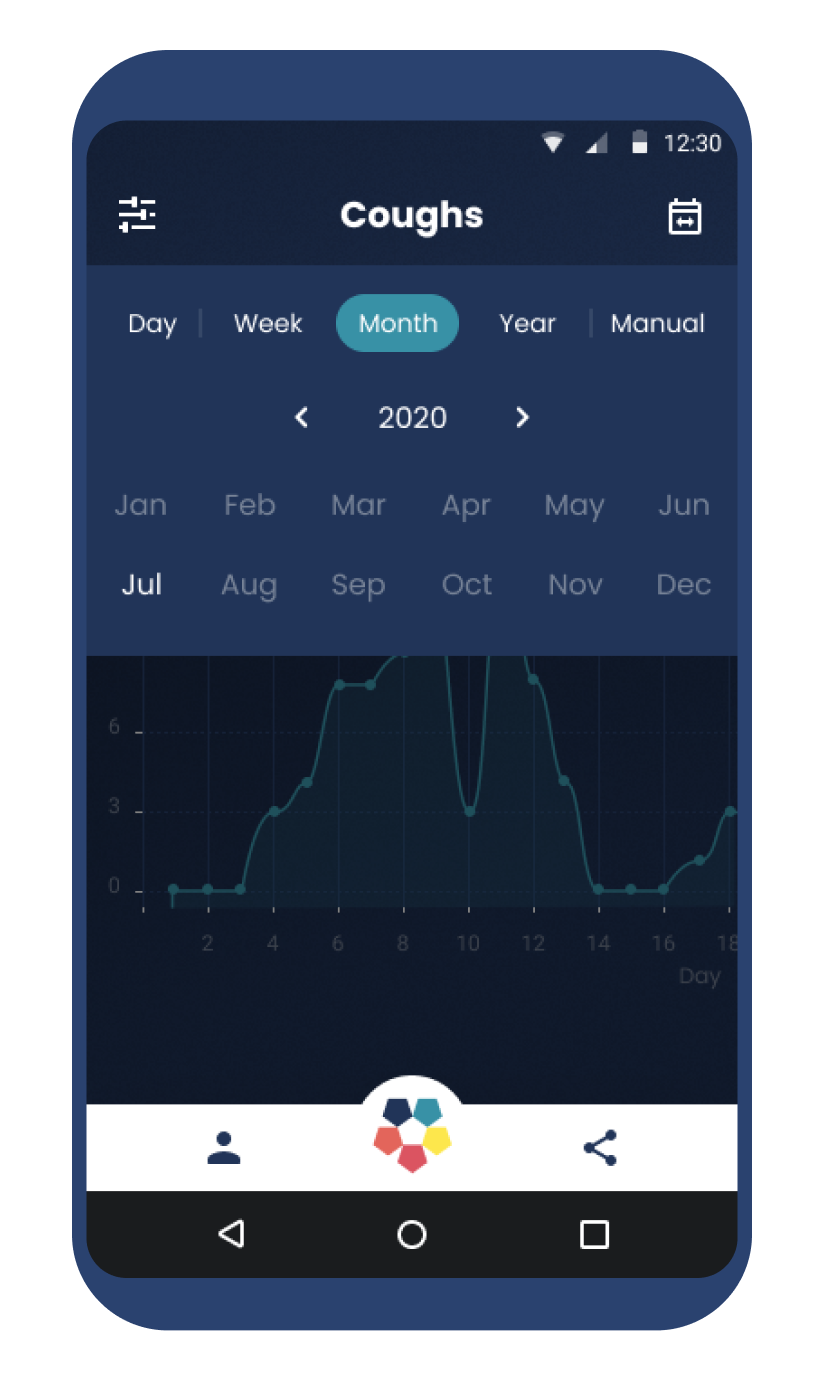The height and width of the screenshot is (1380, 822).
Task: Switch to the Day view
Action: [152, 324]
